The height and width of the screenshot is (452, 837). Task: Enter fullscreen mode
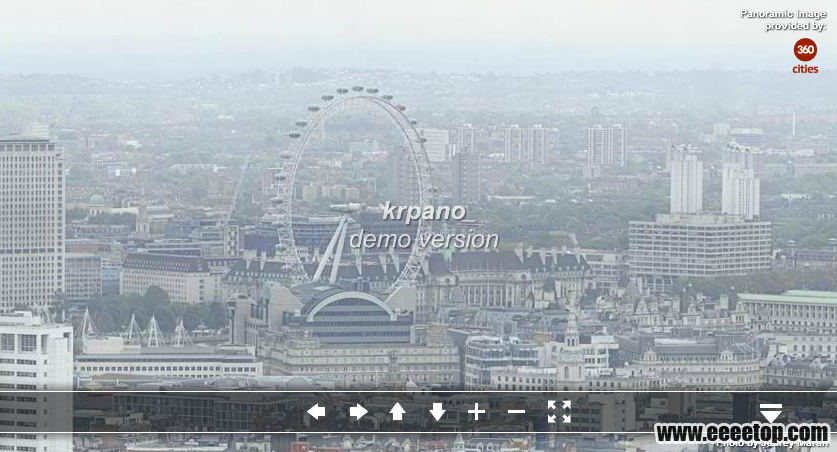pos(559,412)
